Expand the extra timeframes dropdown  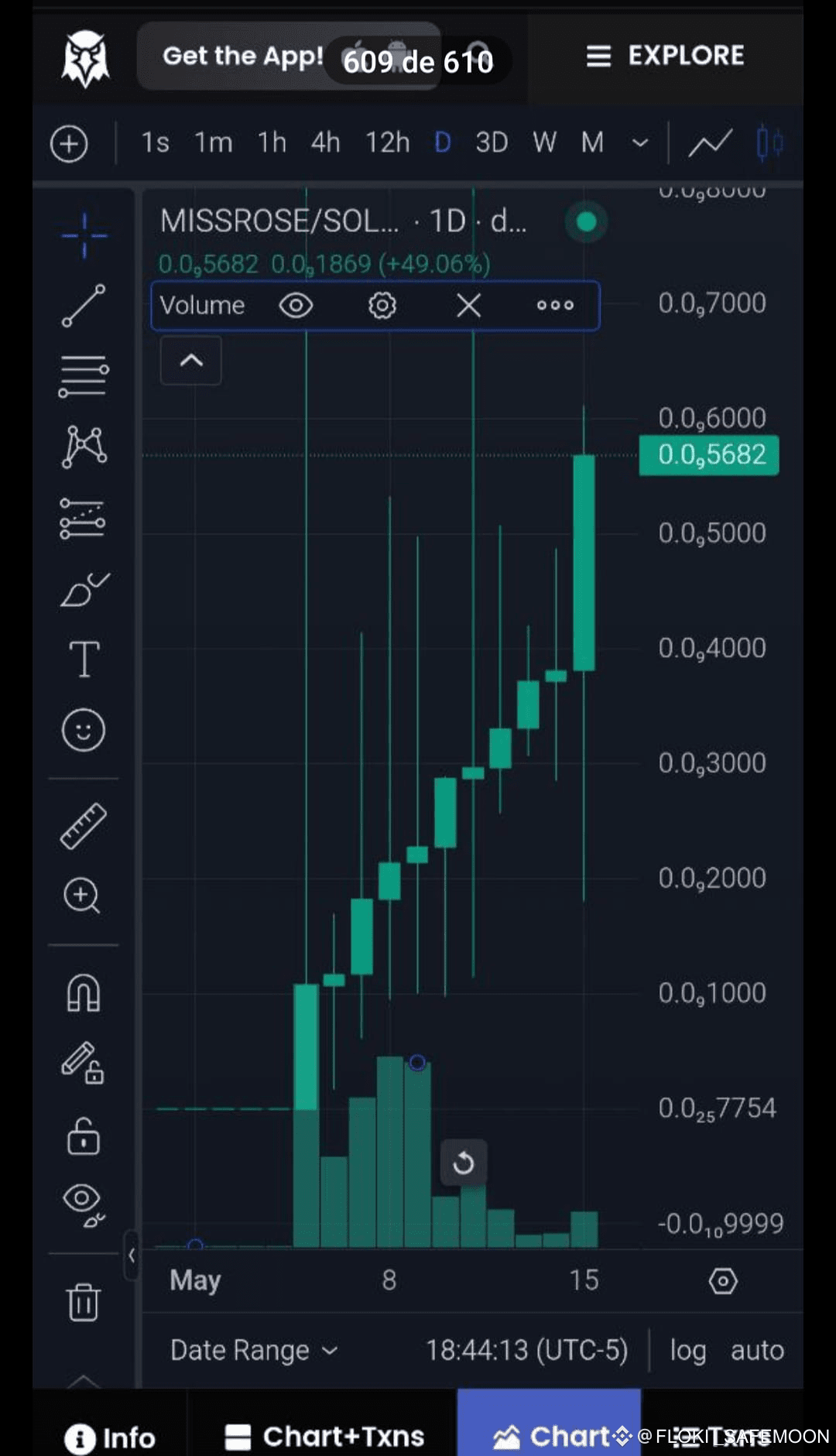point(640,142)
